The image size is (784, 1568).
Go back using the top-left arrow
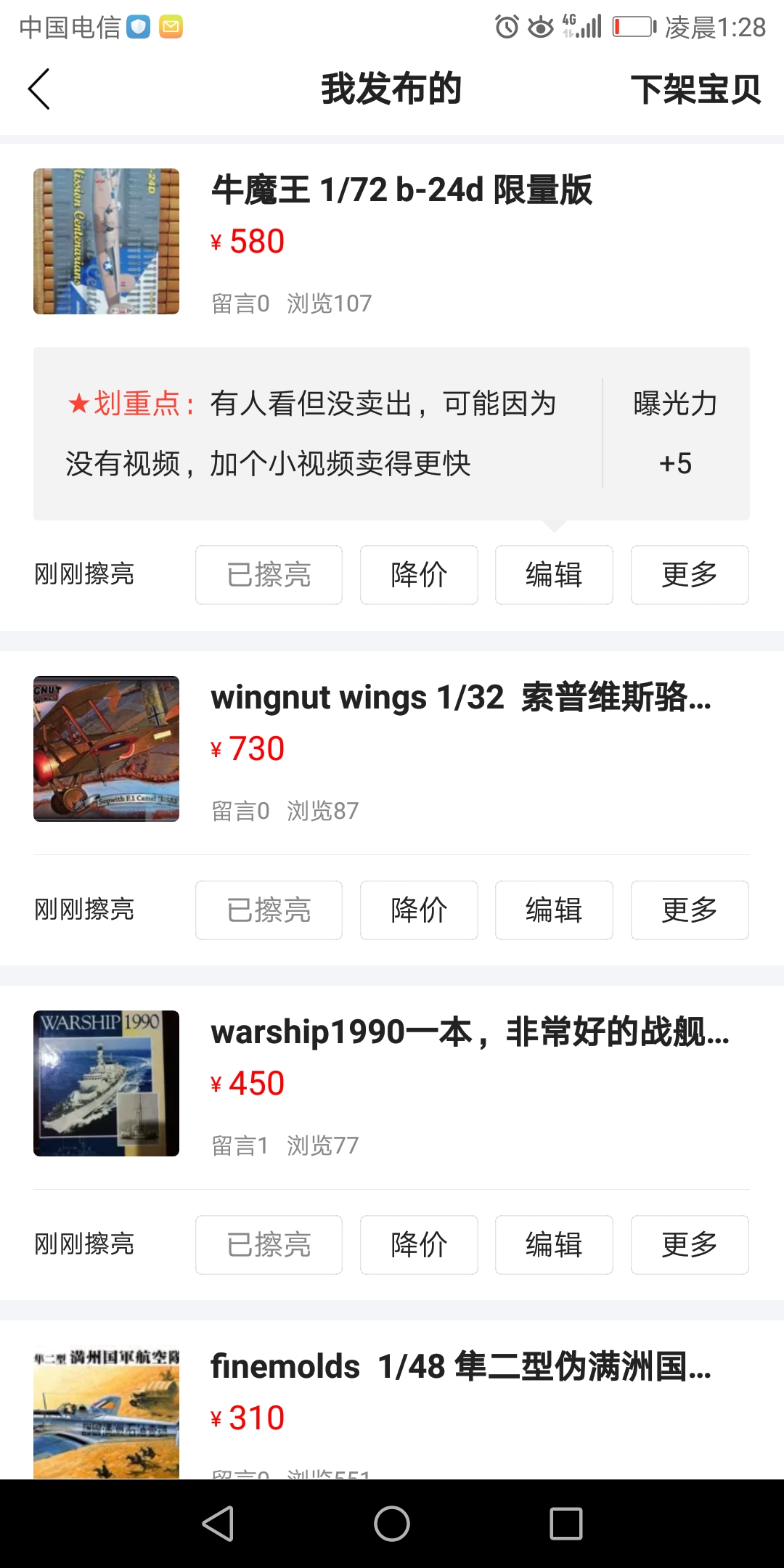coord(39,89)
